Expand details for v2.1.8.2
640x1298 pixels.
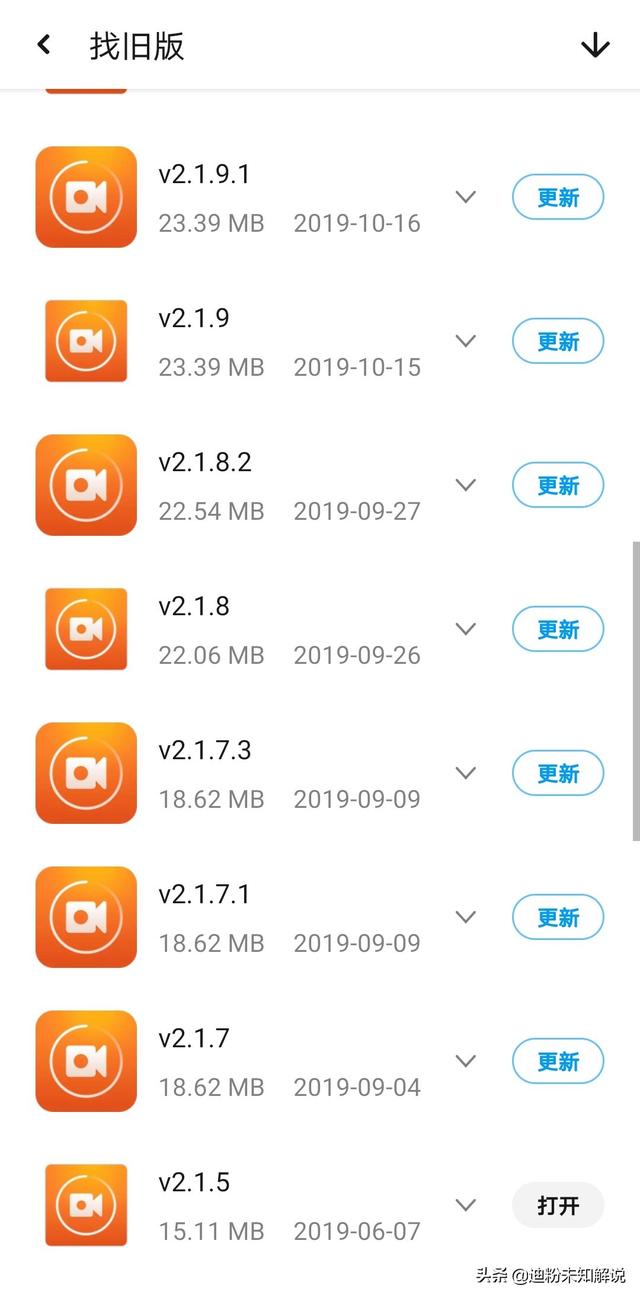(465, 485)
